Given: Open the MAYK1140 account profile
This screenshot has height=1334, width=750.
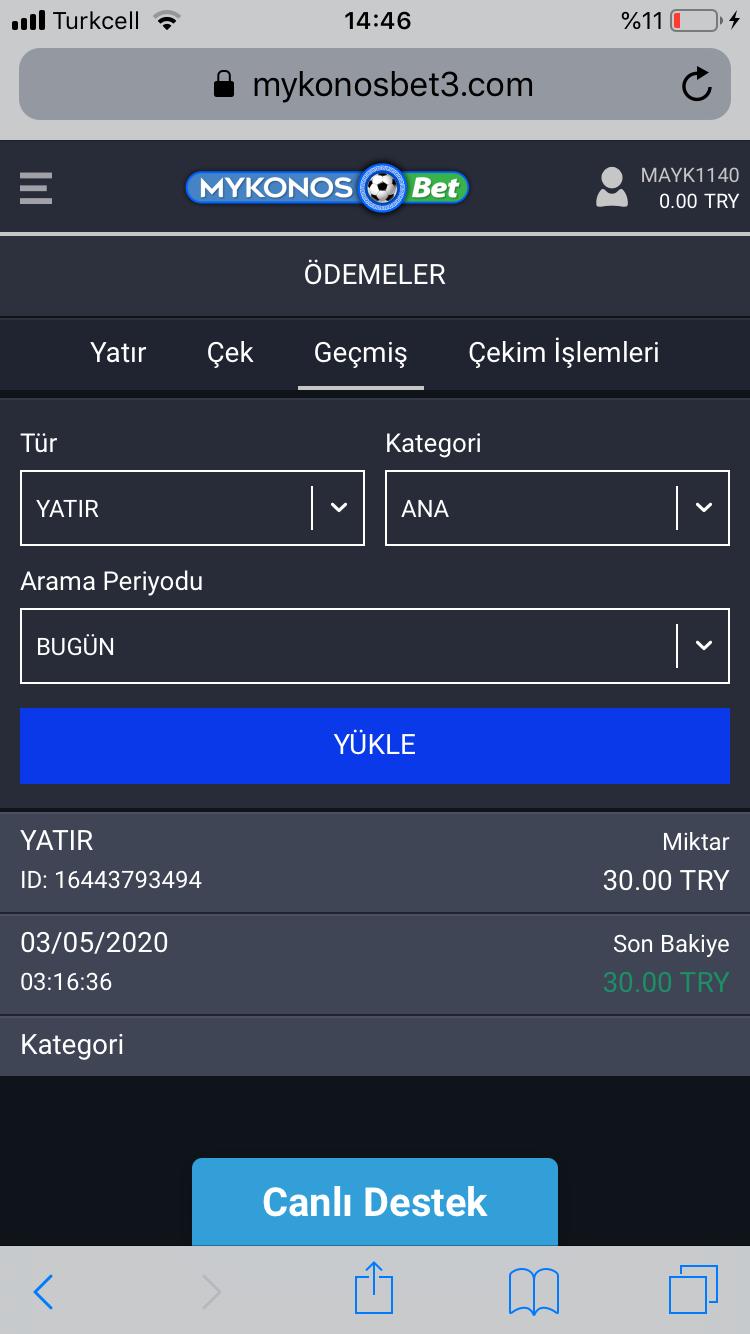Looking at the screenshot, I should coord(667,188).
